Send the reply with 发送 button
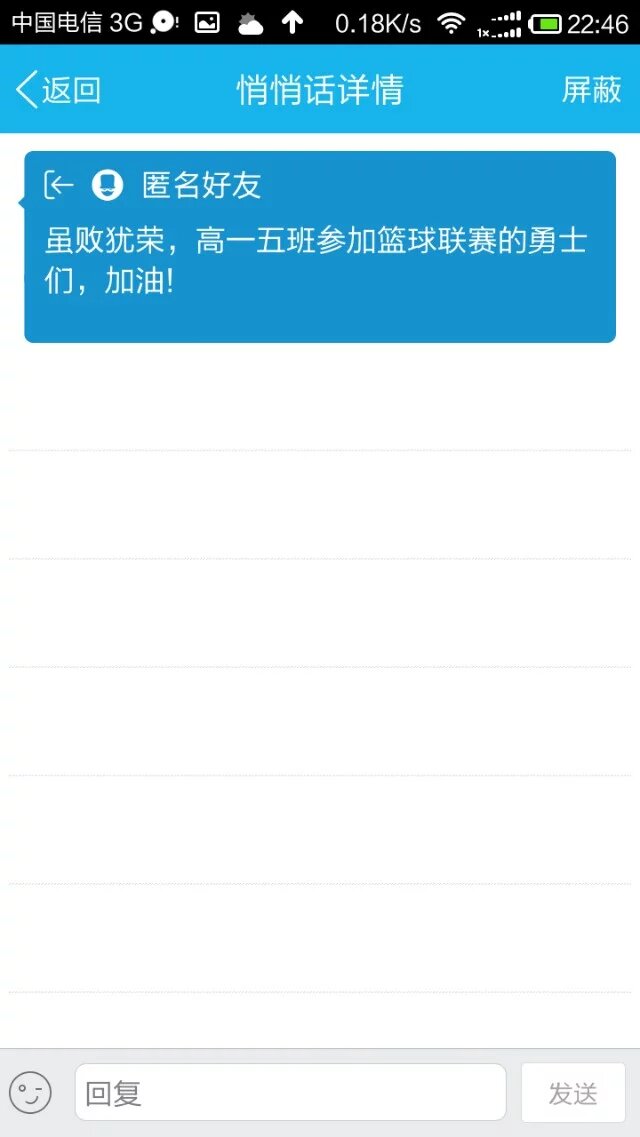Image resolution: width=640 pixels, height=1137 pixels. click(573, 1092)
